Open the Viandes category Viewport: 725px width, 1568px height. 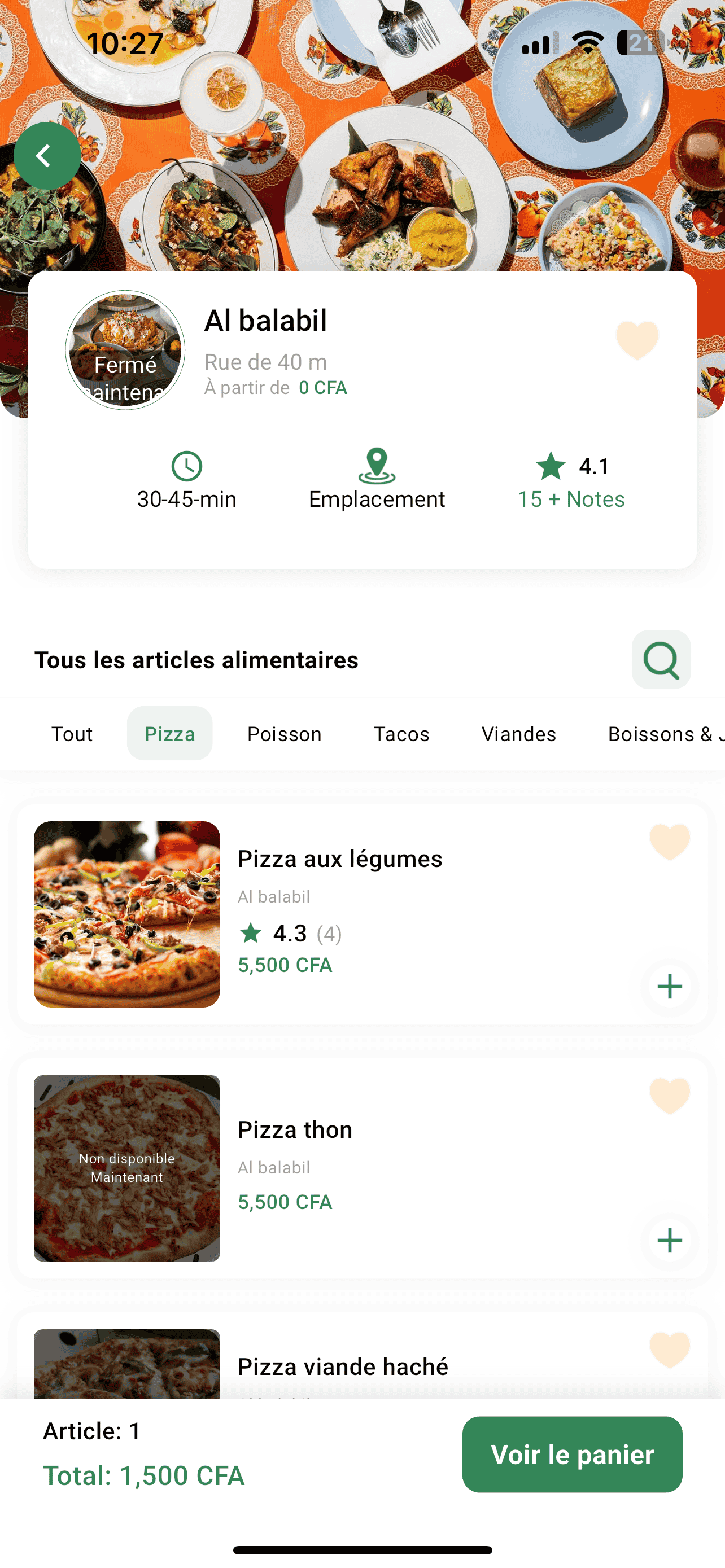click(x=519, y=733)
